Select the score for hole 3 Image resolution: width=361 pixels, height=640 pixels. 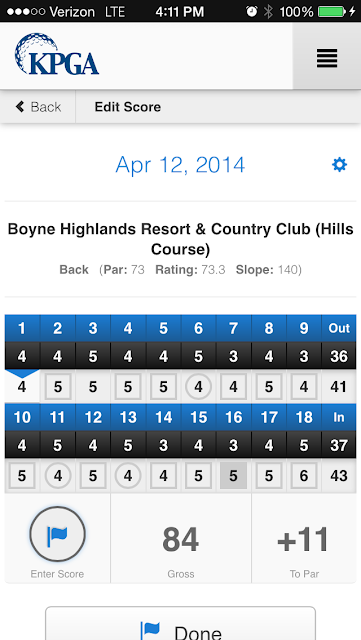point(93,386)
